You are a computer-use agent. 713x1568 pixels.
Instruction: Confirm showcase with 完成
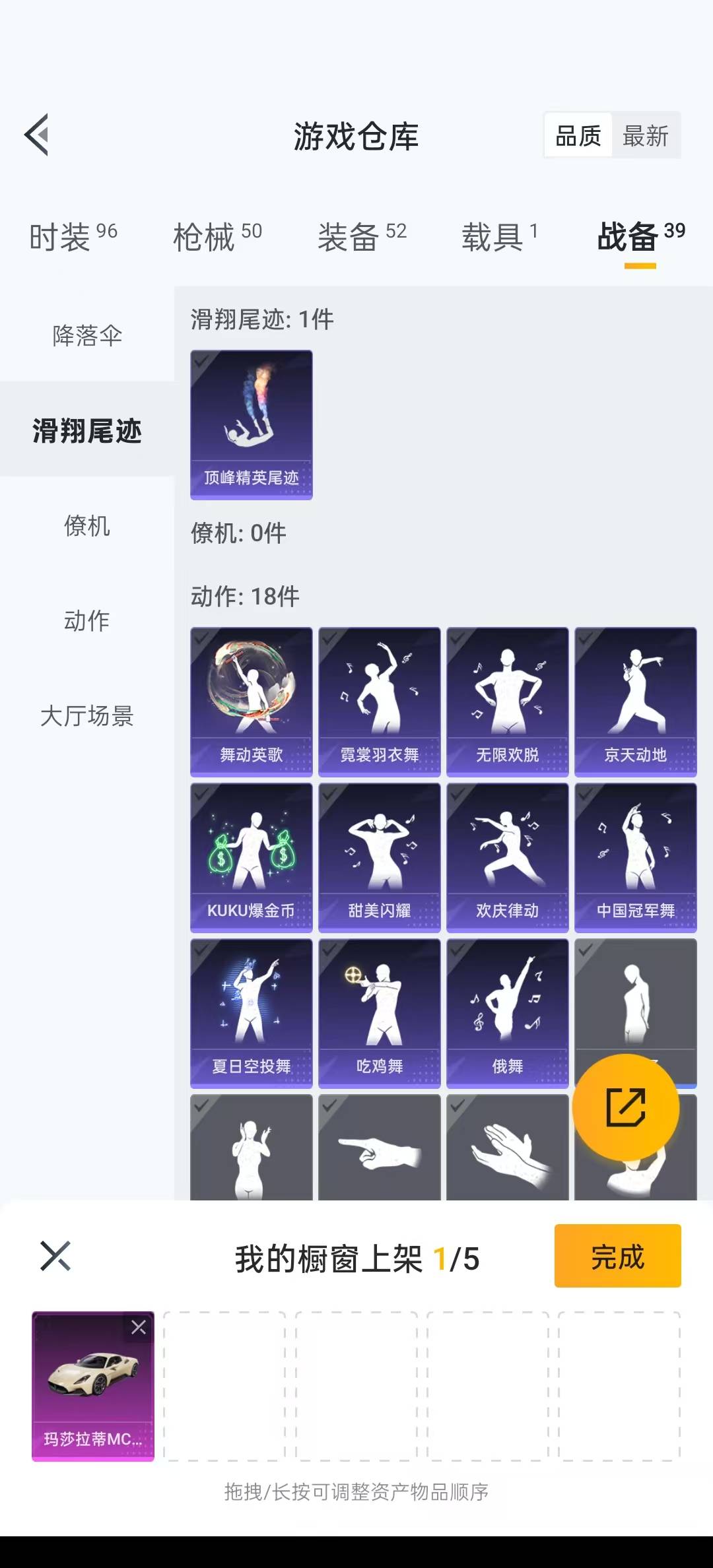617,1256
